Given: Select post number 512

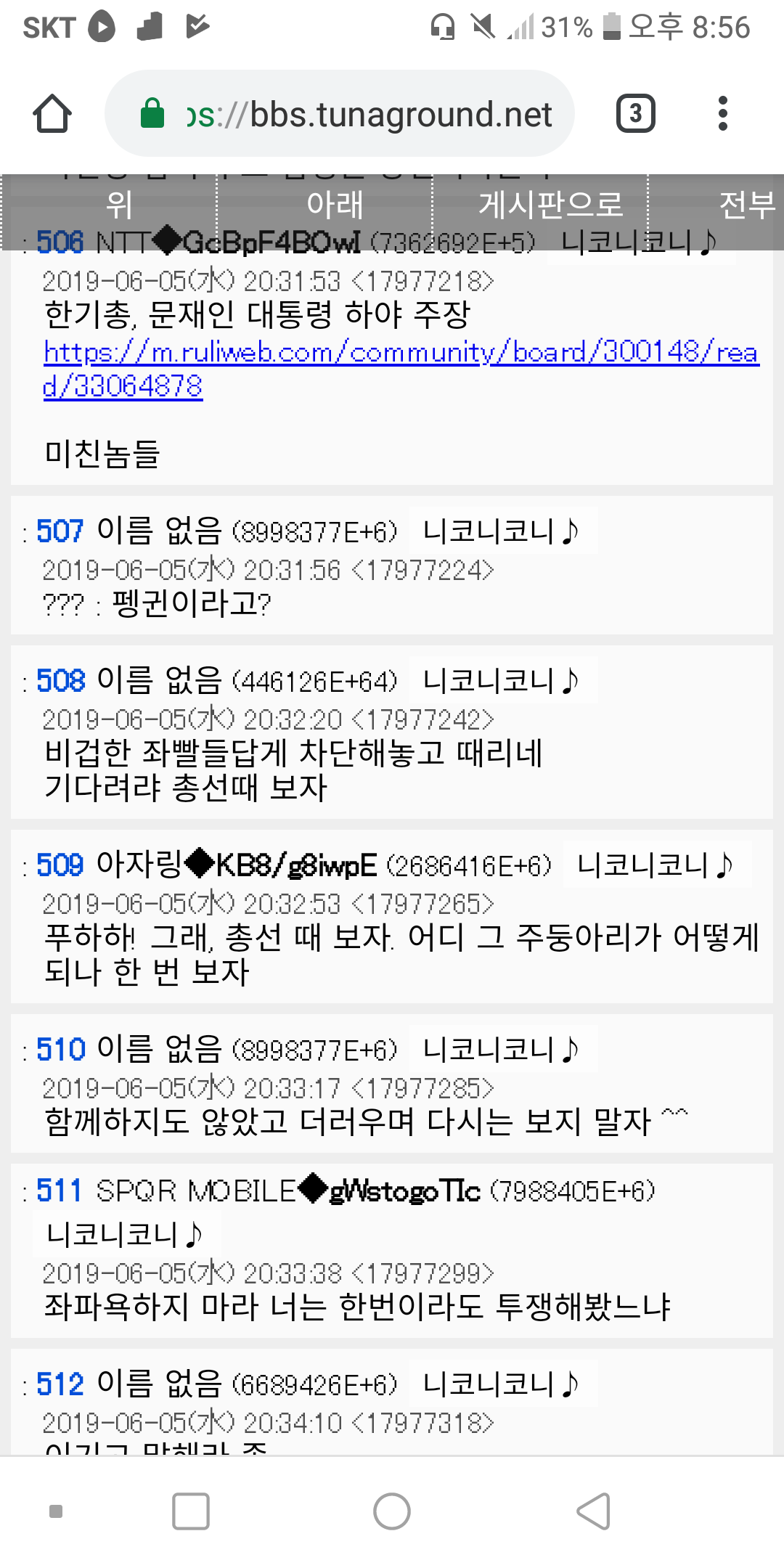Looking at the screenshot, I should click(x=60, y=1384).
